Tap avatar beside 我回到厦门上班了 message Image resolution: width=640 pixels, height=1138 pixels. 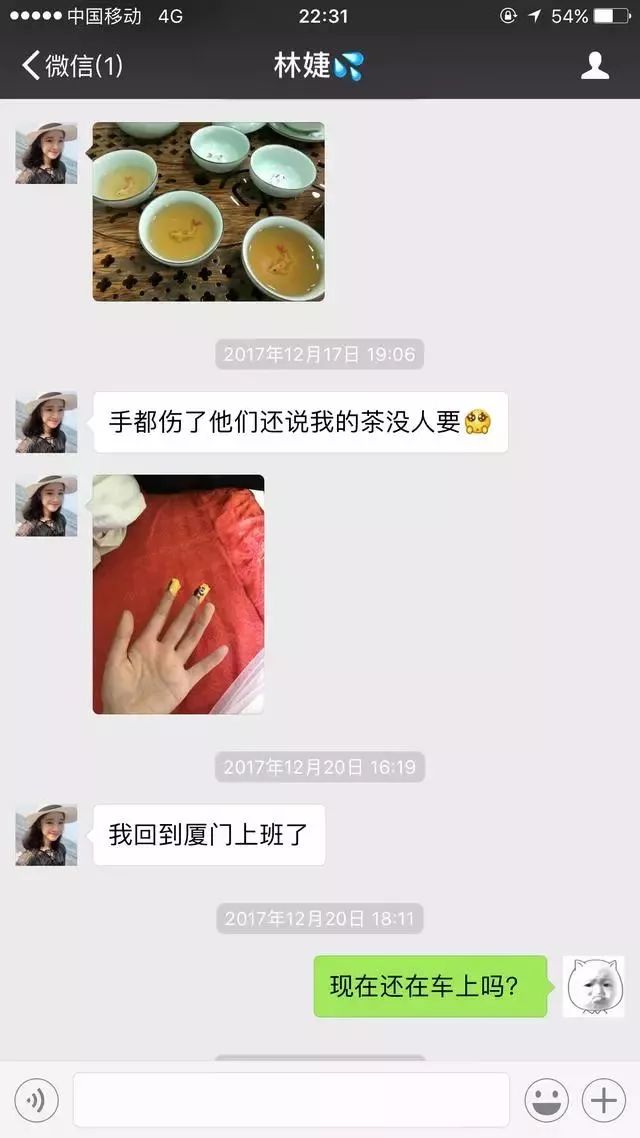[46, 835]
